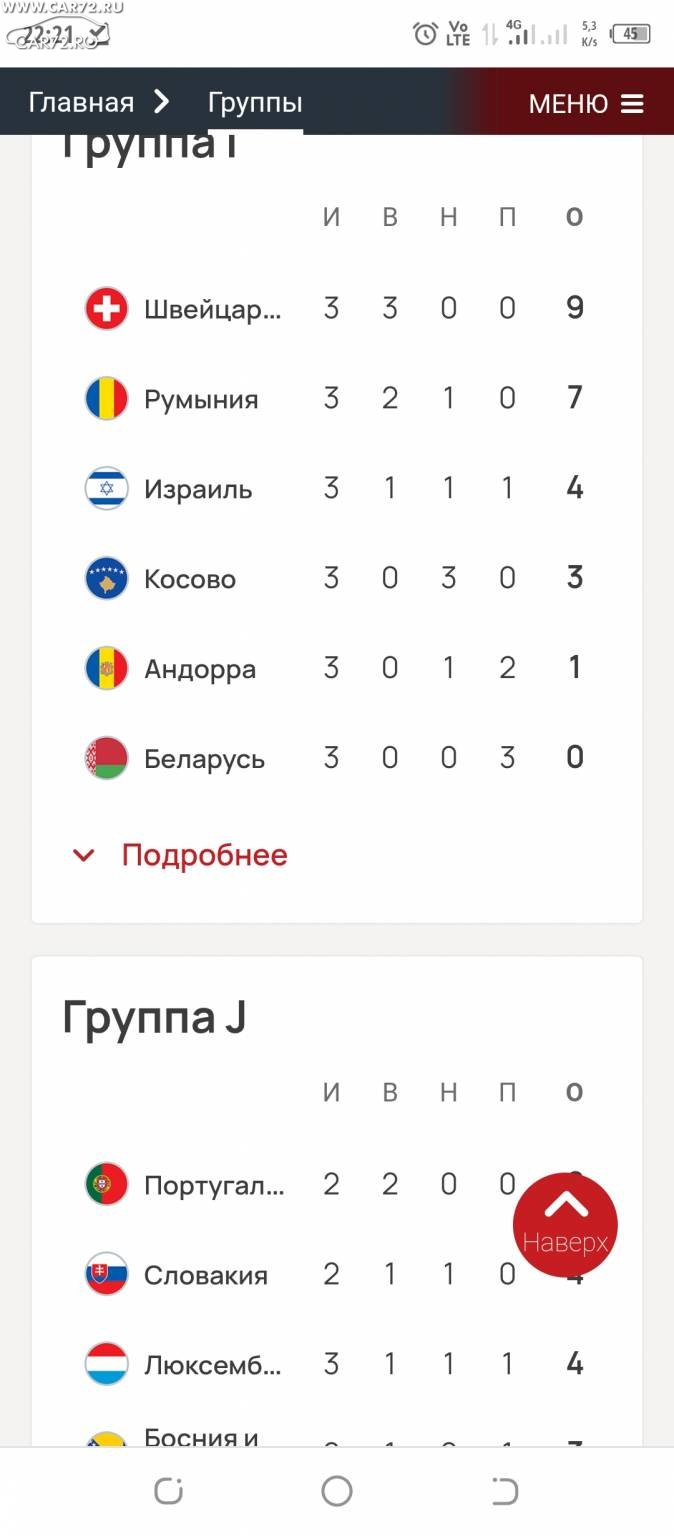Tap the system back button

point(505,1492)
